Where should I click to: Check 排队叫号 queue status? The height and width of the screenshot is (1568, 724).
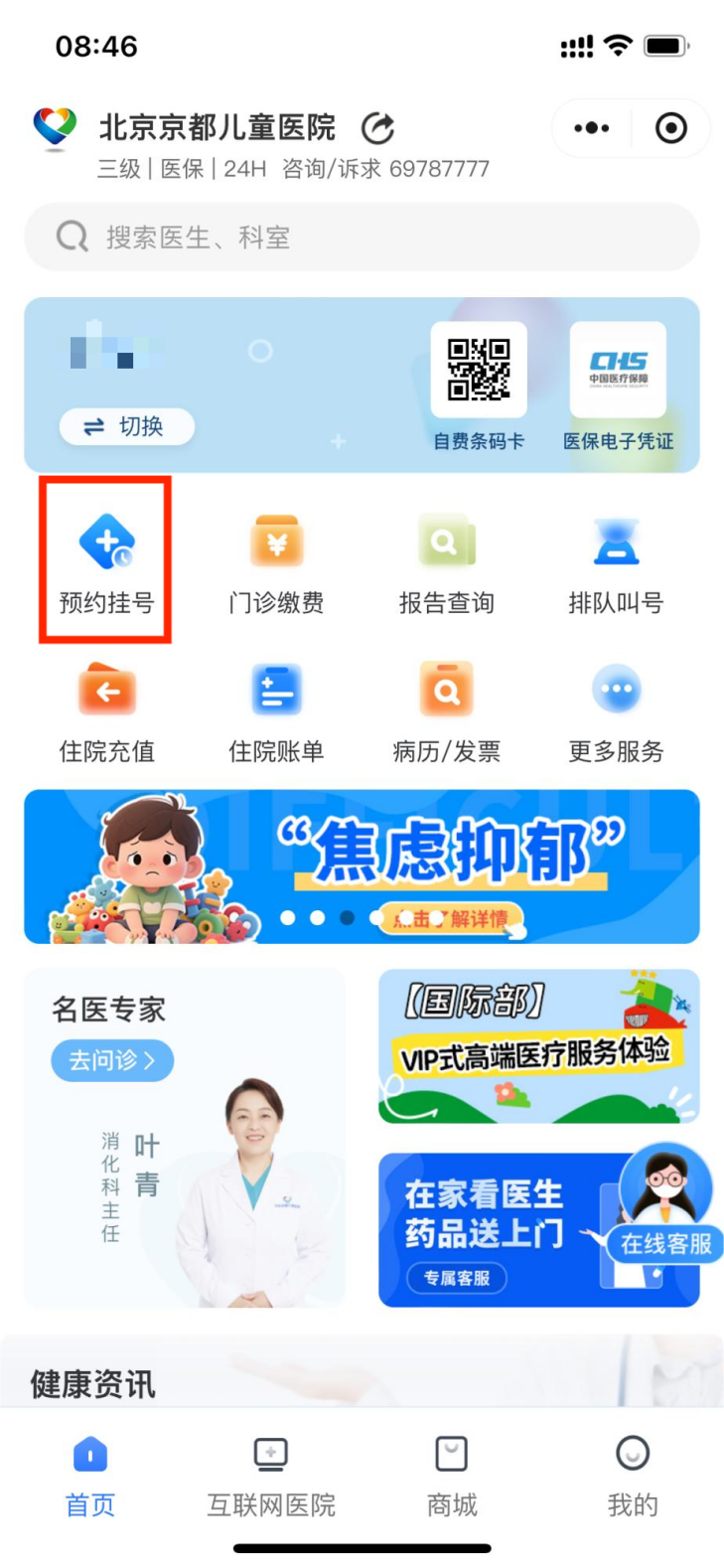(x=616, y=561)
